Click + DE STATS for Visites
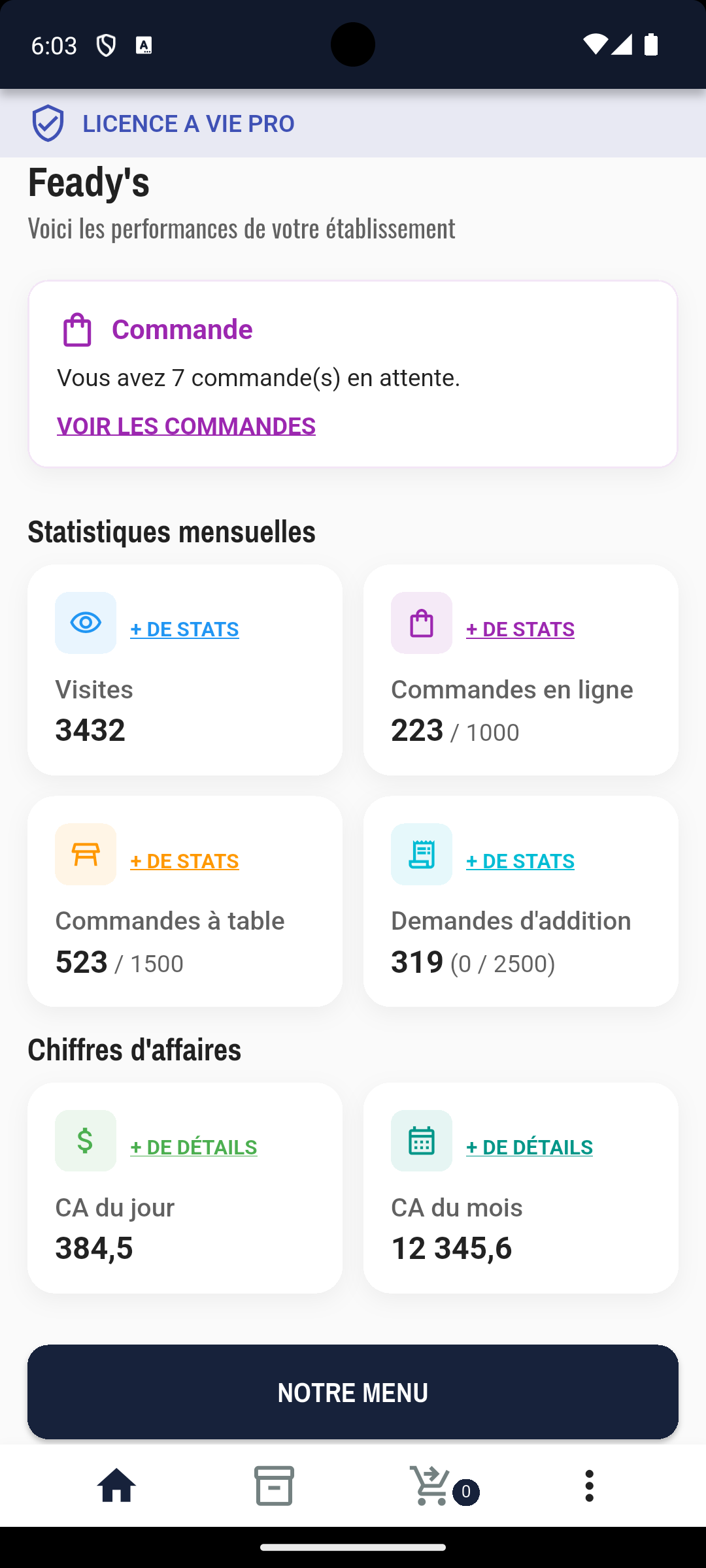The image size is (706, 1568). (x=184, y=629)
